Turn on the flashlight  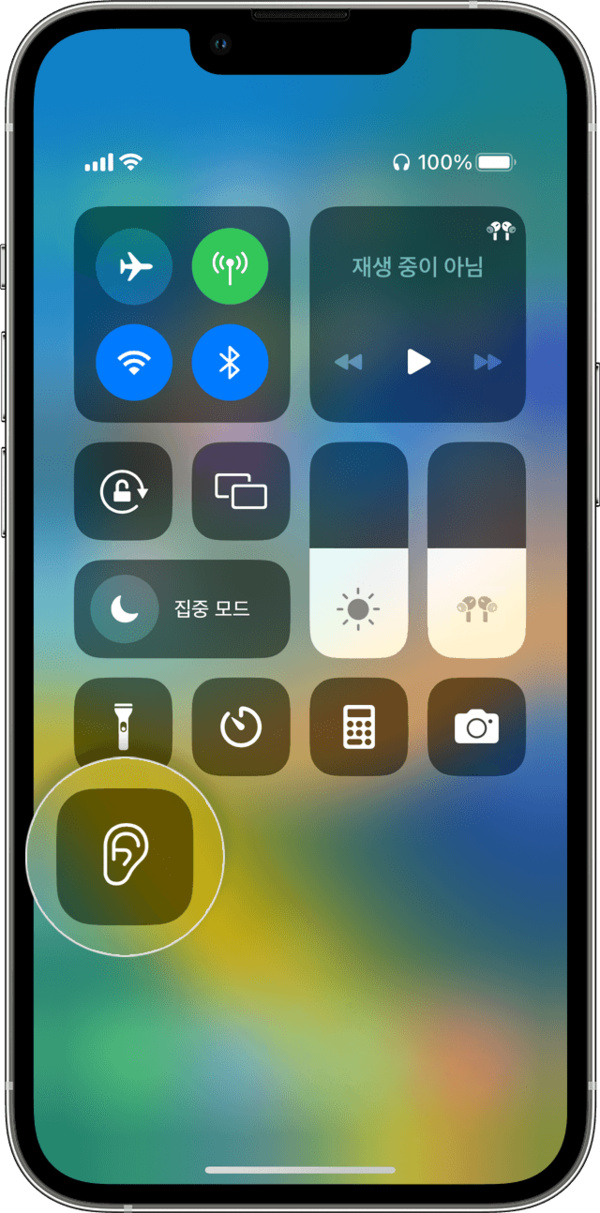click(124, 727)
